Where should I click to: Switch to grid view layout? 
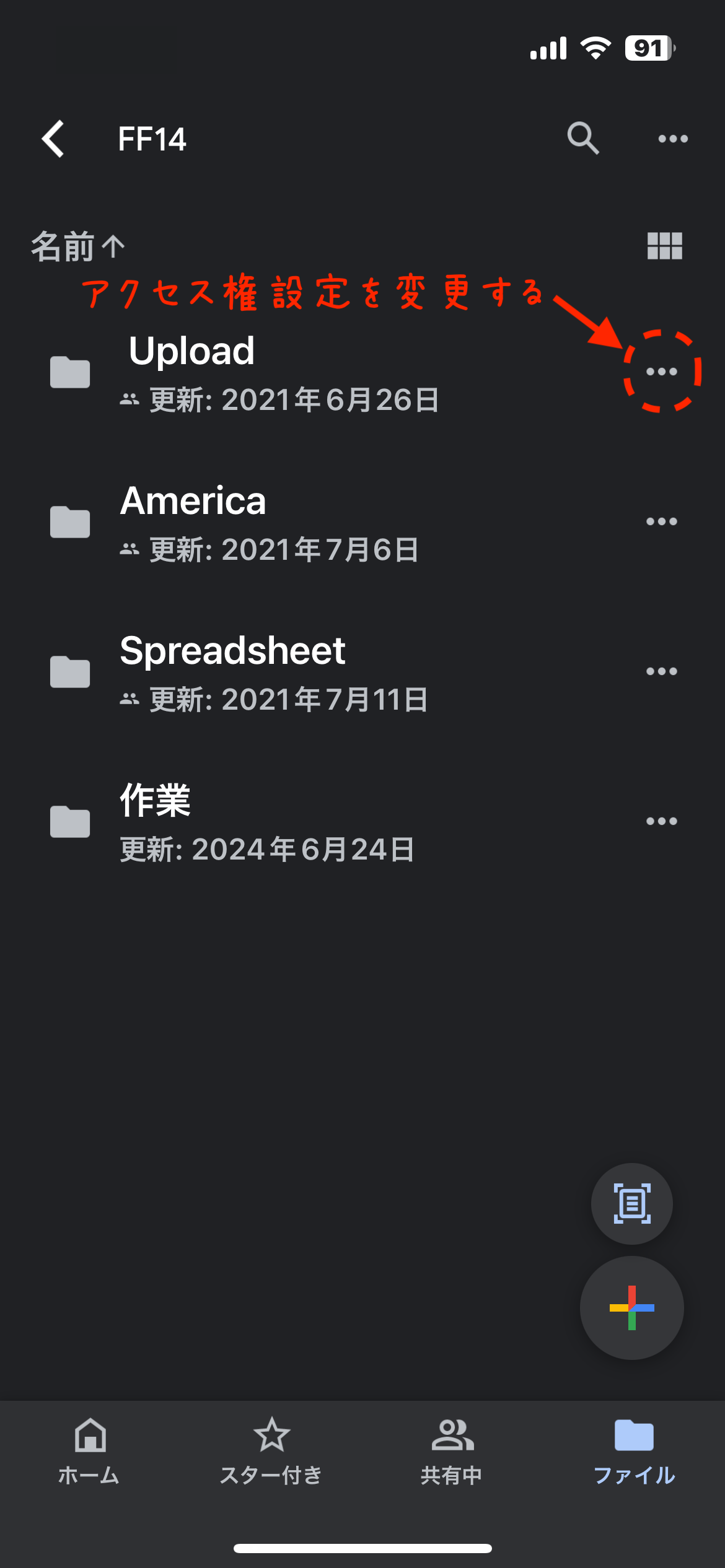[665, 246]
